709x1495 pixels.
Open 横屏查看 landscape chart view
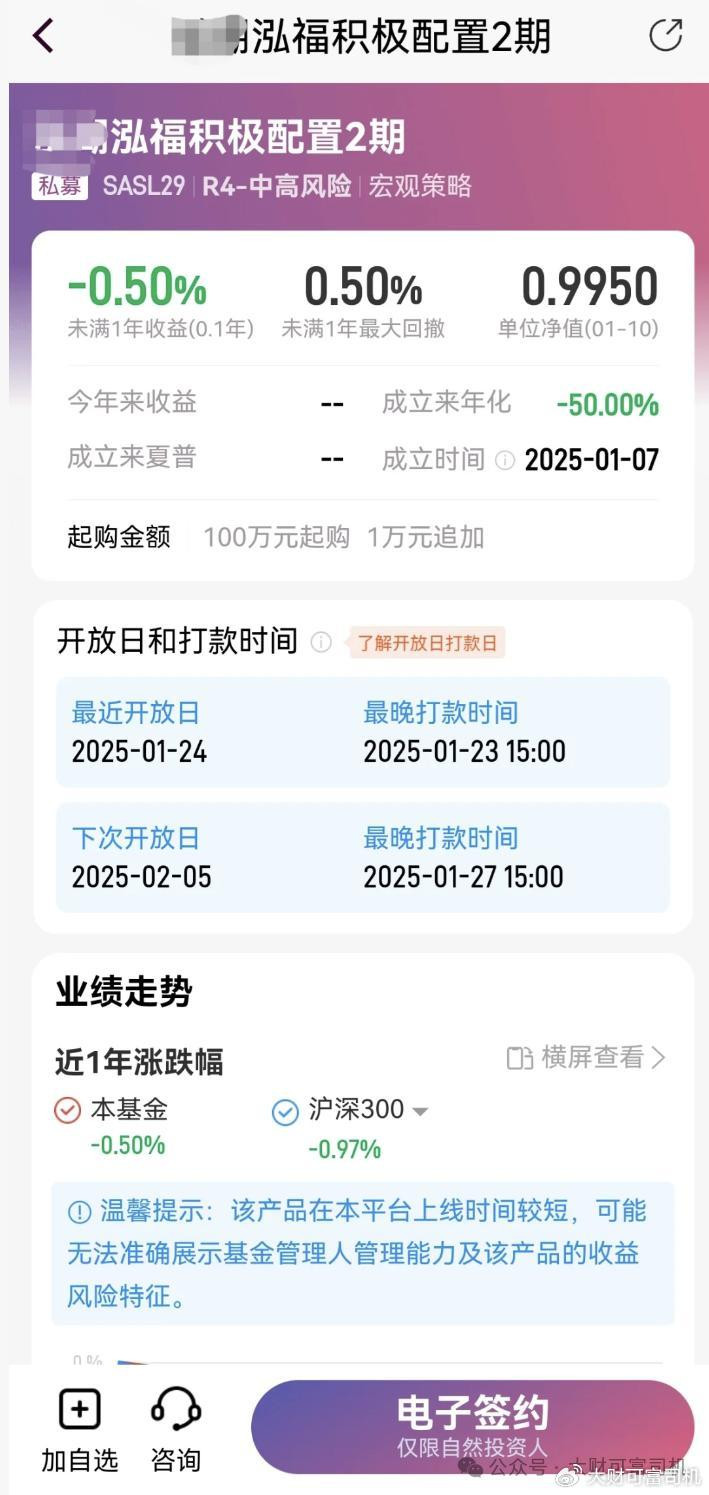pos(586,1058)
